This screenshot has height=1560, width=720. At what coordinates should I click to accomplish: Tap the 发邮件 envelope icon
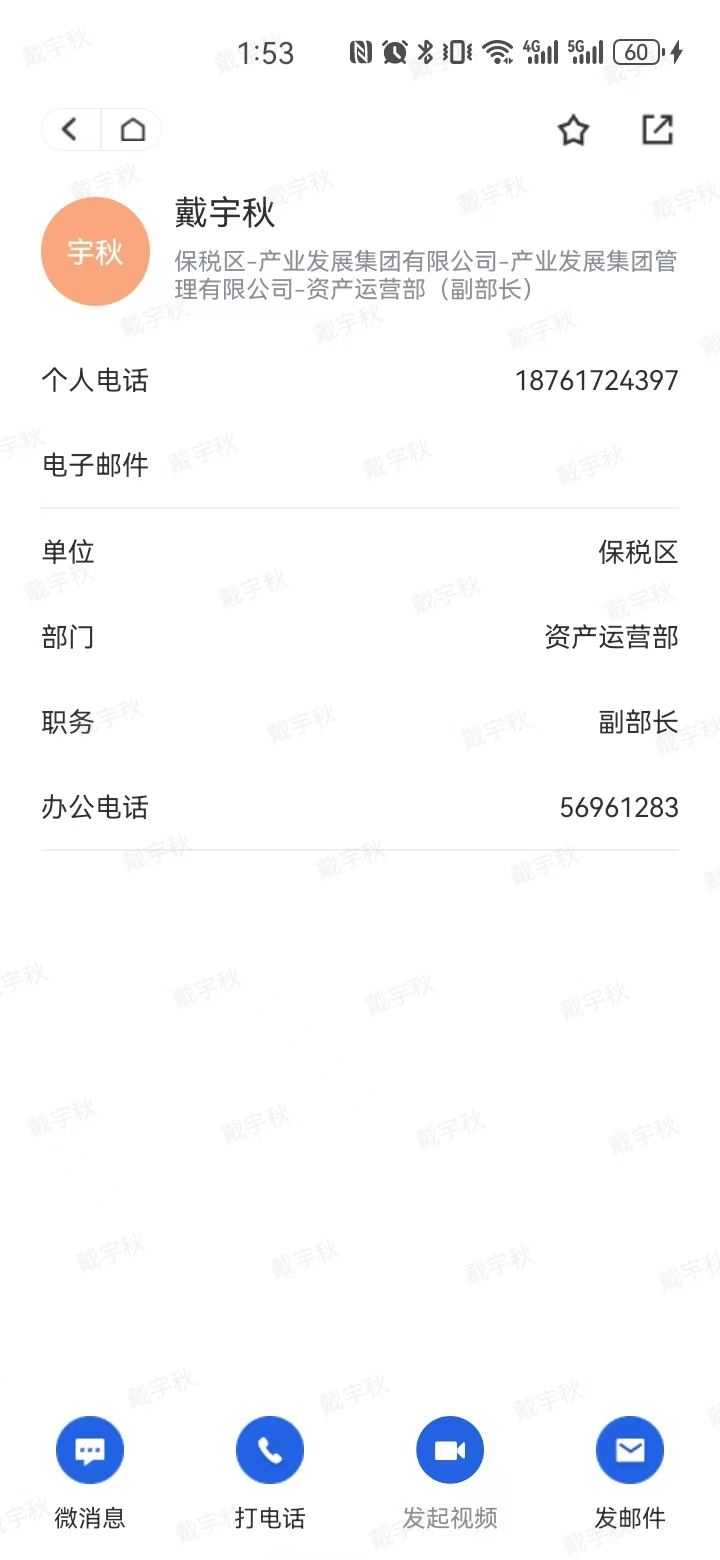click(x=630, y=1449)
